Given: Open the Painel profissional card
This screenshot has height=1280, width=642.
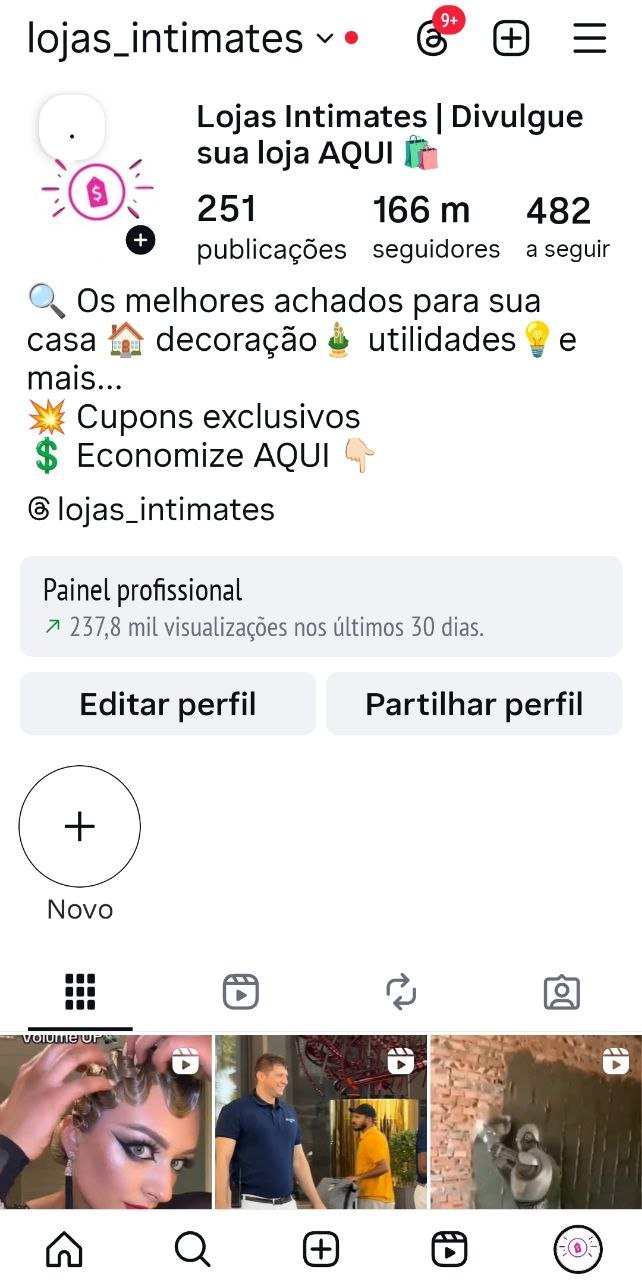Looking at the screenshot, I should coord(321,606).
